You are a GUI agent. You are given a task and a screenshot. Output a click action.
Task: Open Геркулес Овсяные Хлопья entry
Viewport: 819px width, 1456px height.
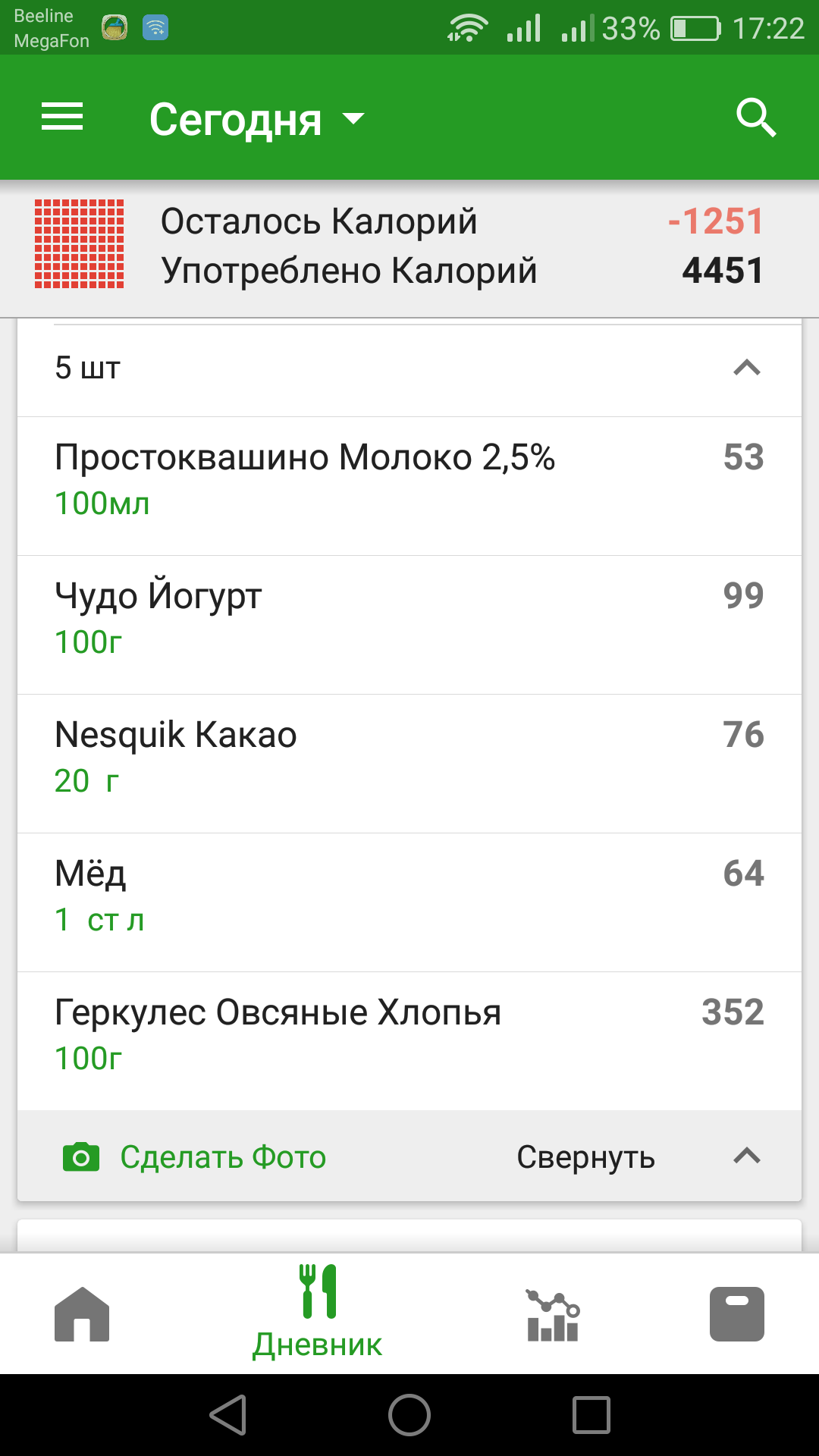(x=409, y=1041)
